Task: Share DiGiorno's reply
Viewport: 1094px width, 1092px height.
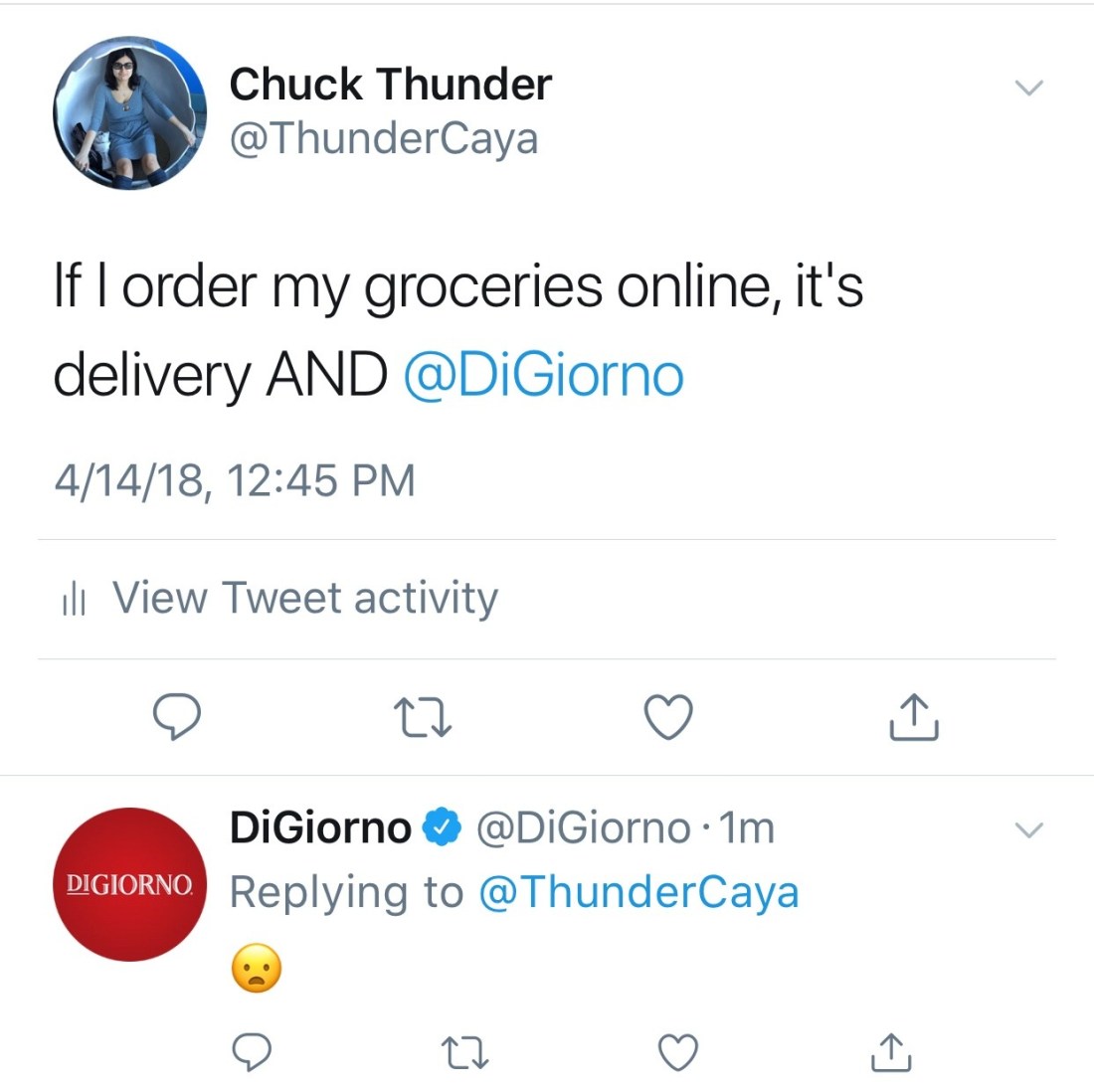Action: (891, 1052)
